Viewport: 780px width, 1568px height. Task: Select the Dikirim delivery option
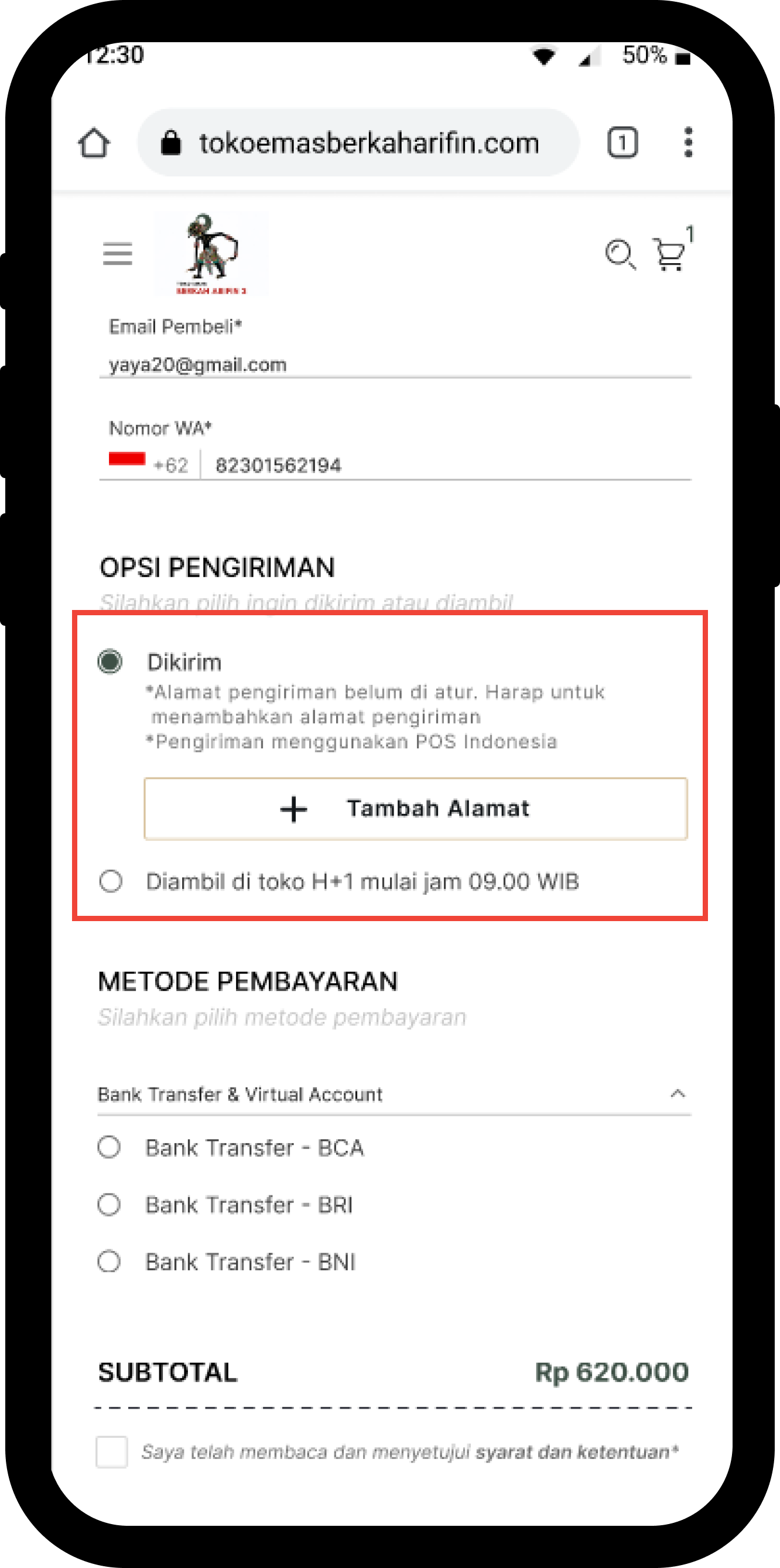111,662
